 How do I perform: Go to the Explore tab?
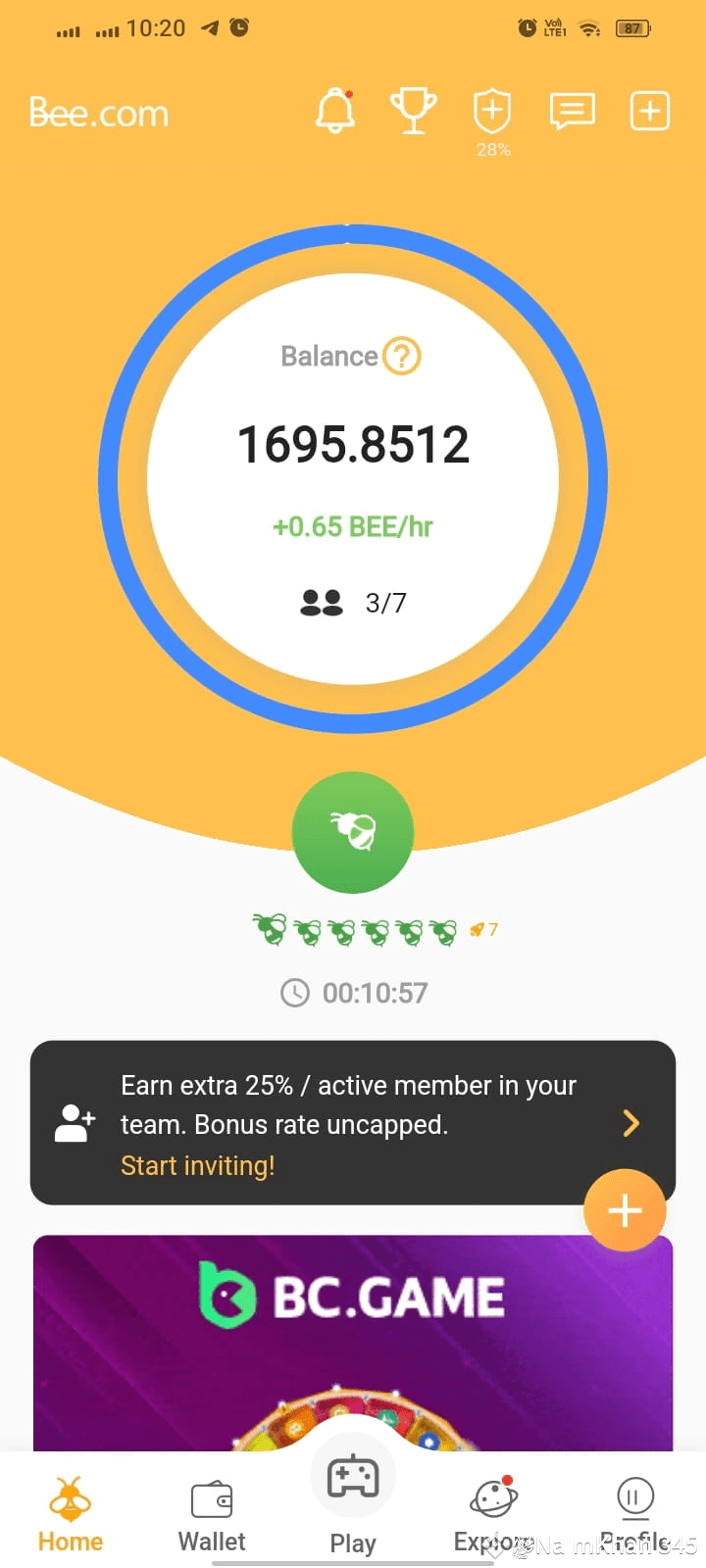click(493, 1514)
